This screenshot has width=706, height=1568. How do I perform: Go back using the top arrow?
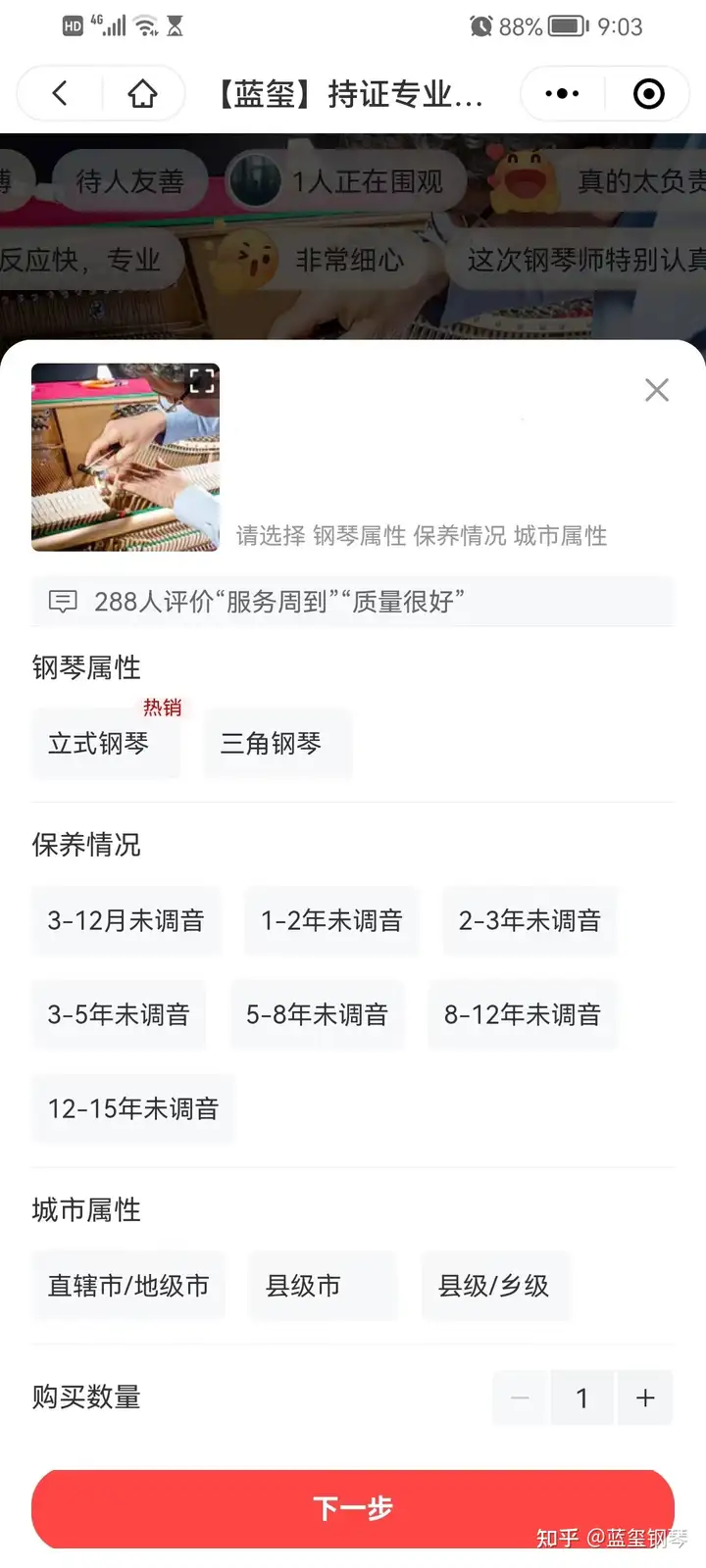tap(61, 94)
